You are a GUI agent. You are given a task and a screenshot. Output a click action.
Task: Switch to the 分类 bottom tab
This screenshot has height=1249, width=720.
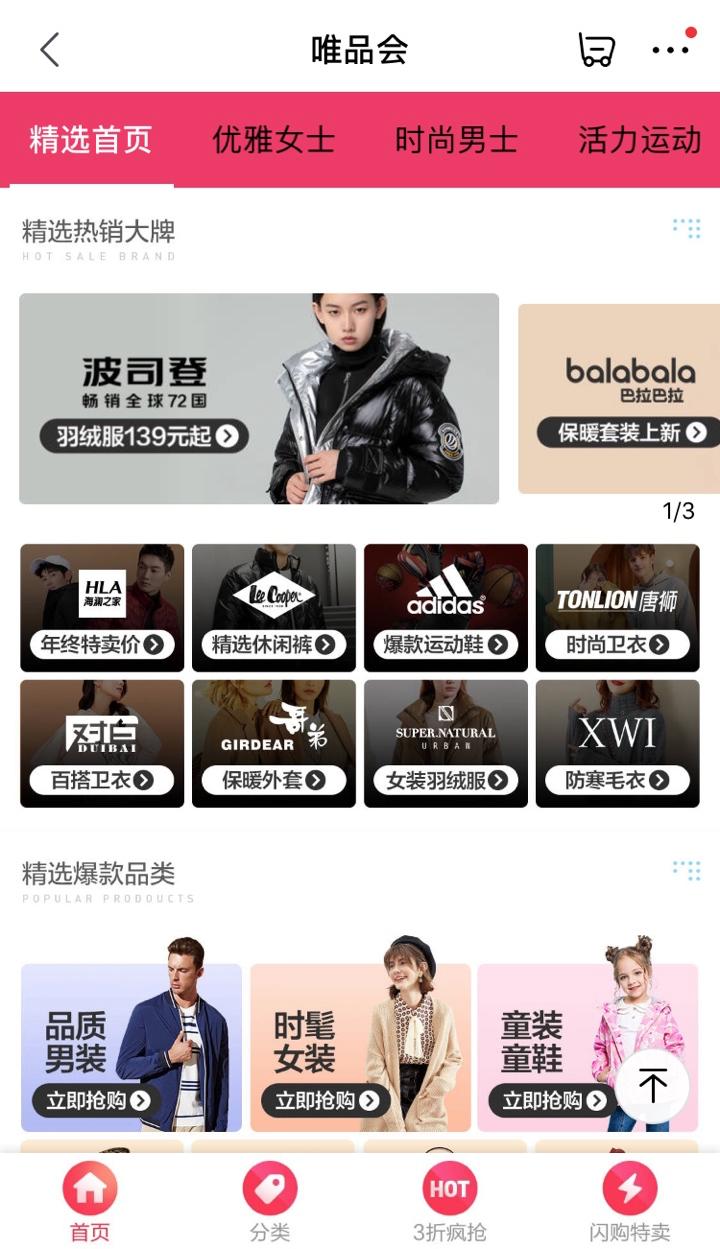coord(270,1203)
